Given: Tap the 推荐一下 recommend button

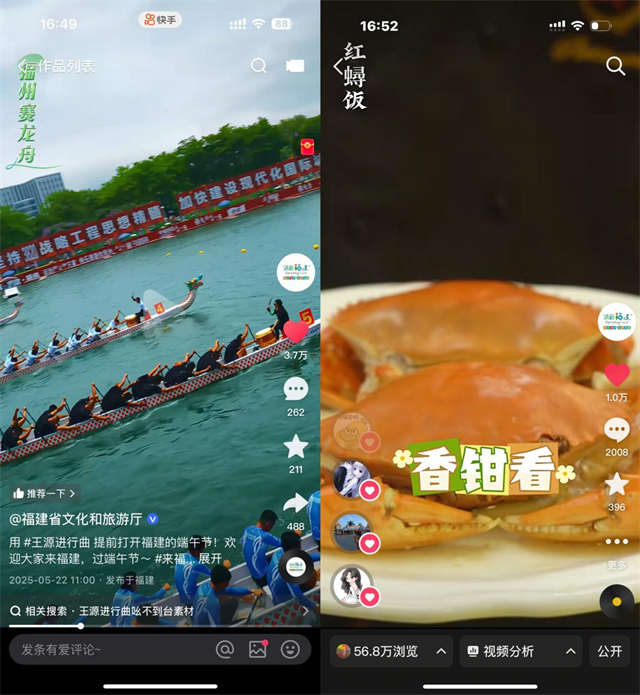Looking at the screenshot, I should point(45,493).
